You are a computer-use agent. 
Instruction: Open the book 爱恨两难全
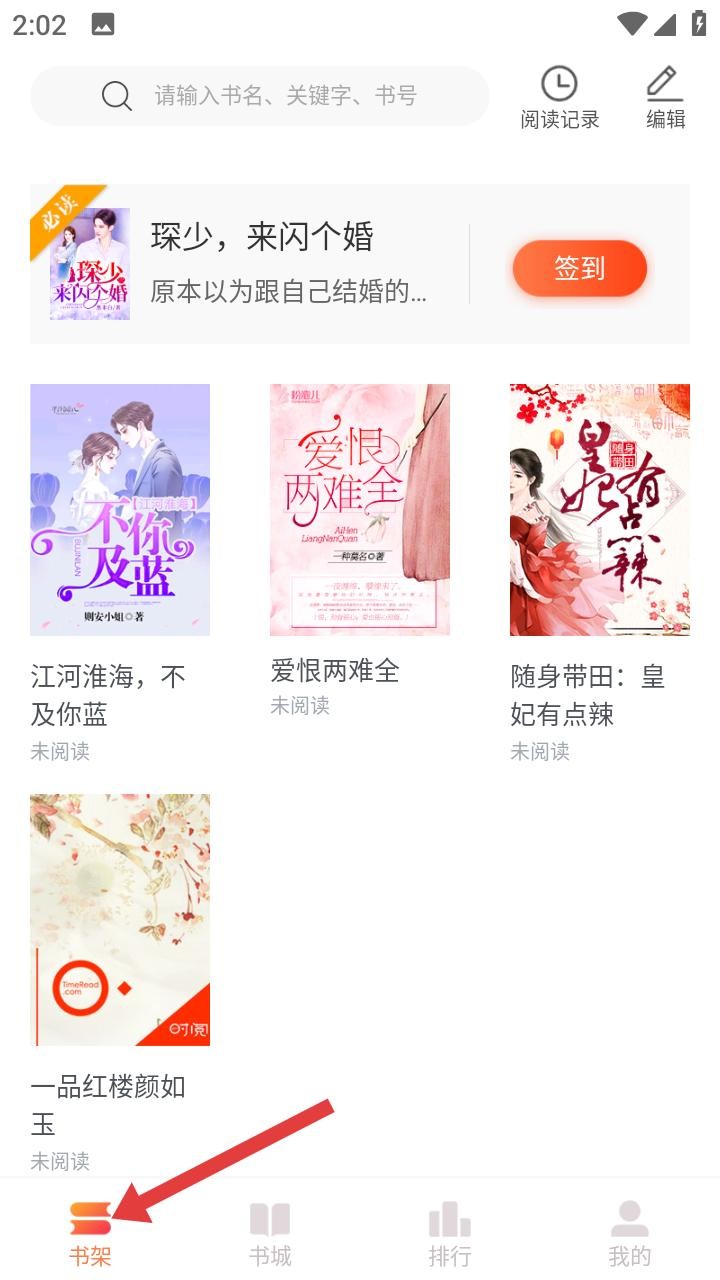(x=360, y=510)
